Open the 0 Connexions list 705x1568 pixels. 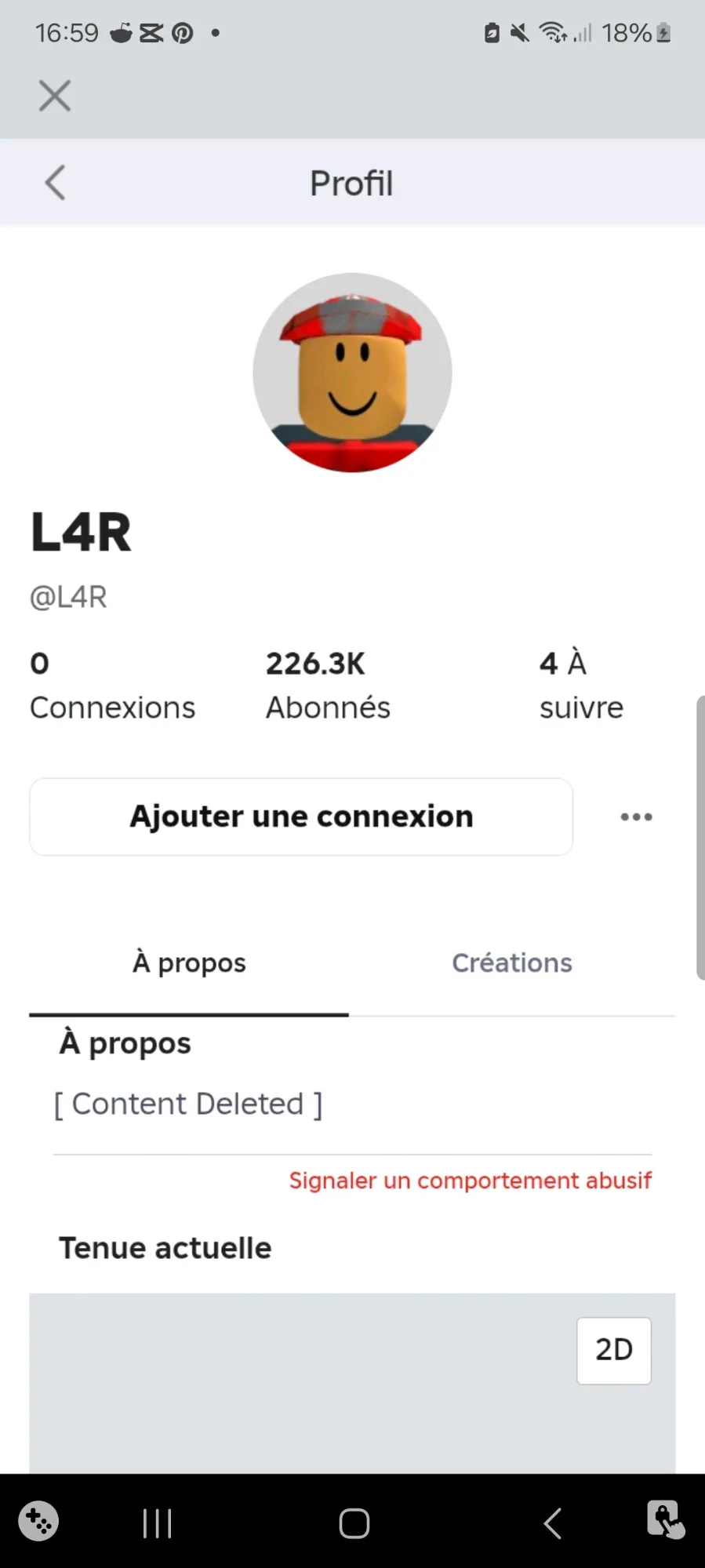click(112, 685)
